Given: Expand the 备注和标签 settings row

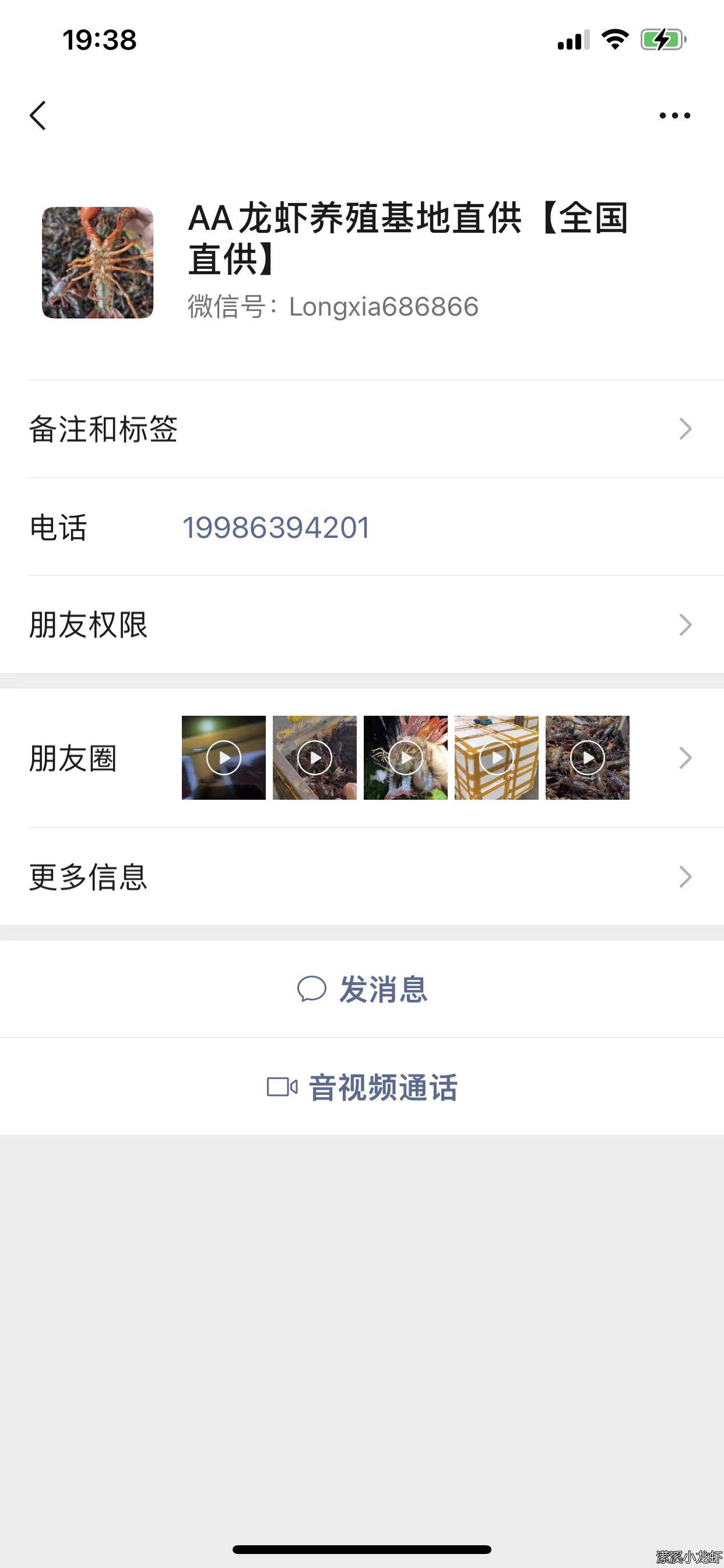Looking at the screenshot, I should 362,430.
